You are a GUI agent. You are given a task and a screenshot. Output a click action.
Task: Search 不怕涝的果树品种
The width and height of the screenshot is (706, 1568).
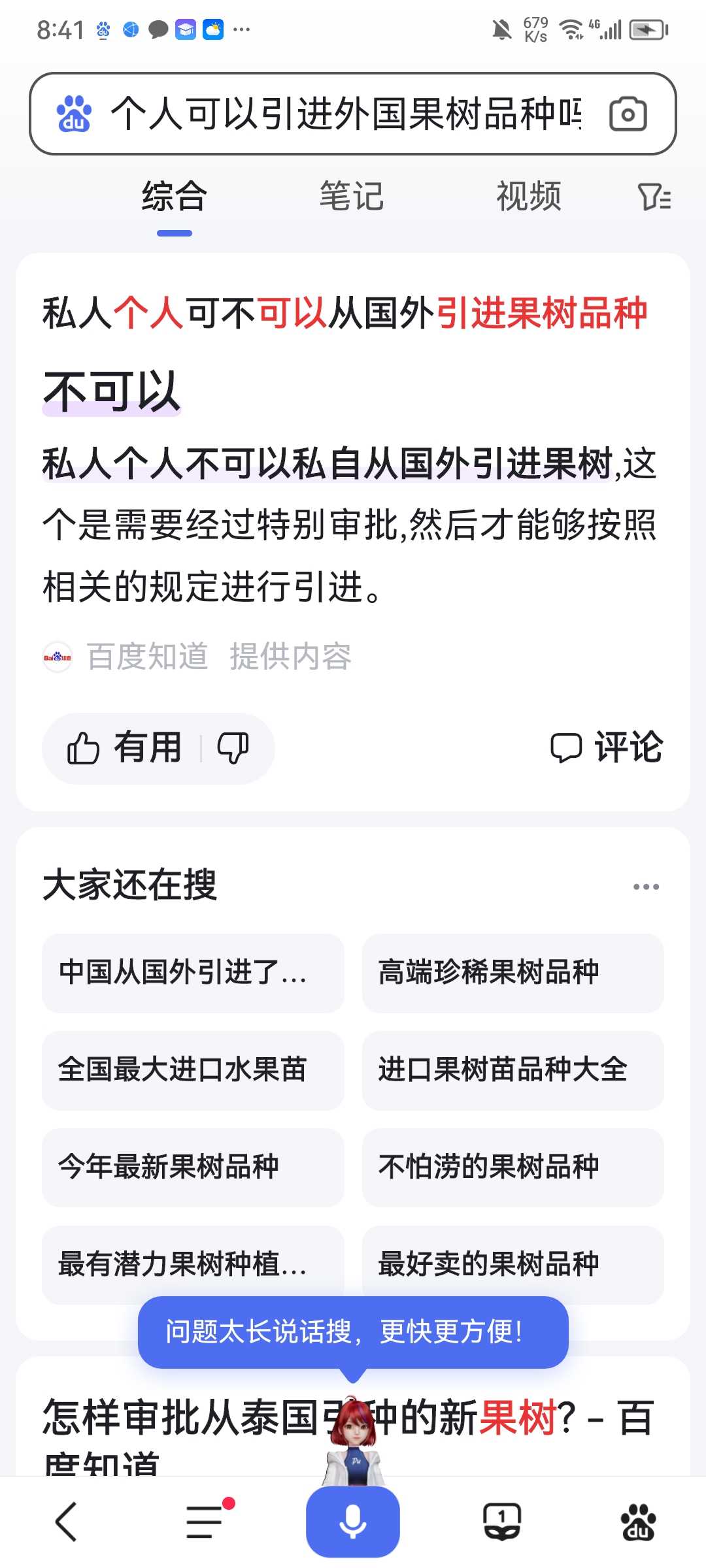[513, 1168]
